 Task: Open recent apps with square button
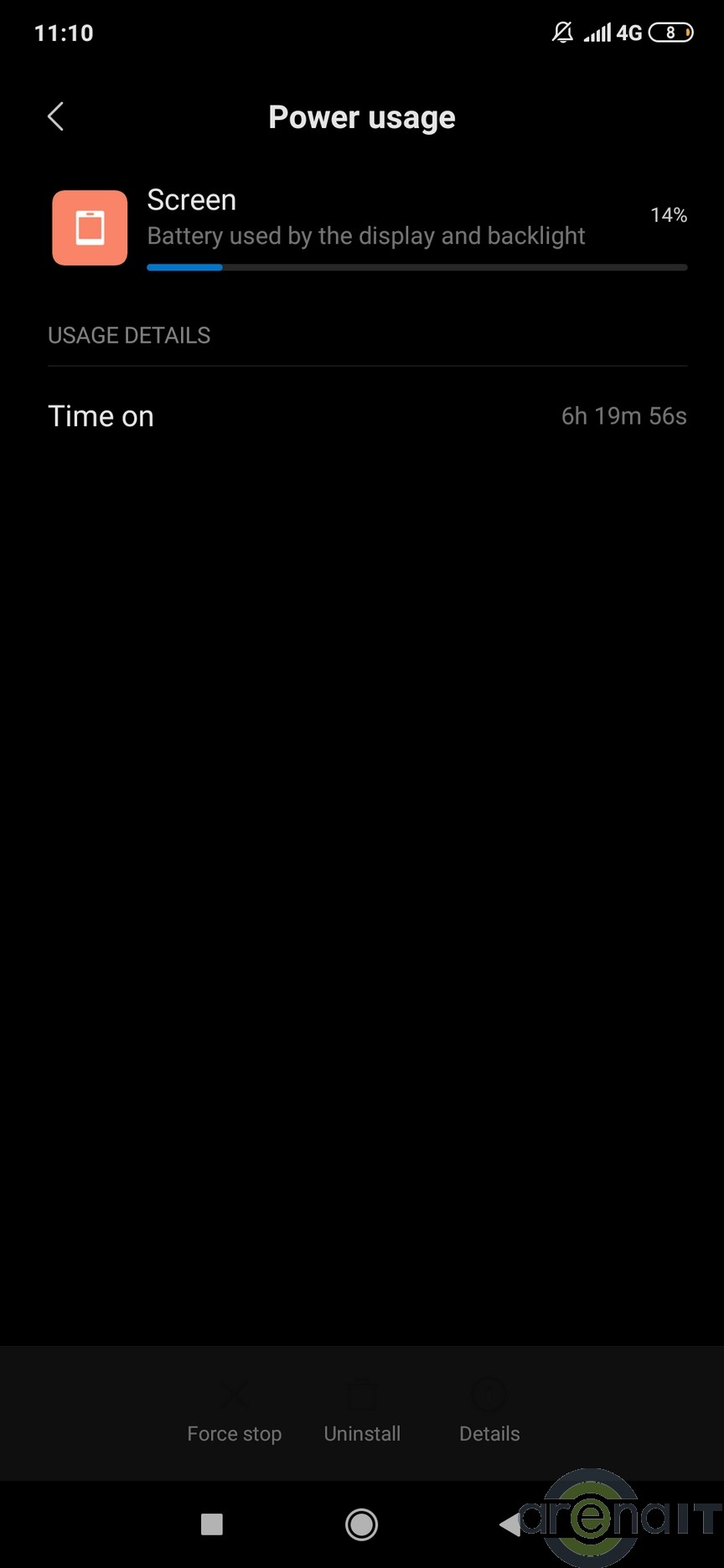(212, 1524)
